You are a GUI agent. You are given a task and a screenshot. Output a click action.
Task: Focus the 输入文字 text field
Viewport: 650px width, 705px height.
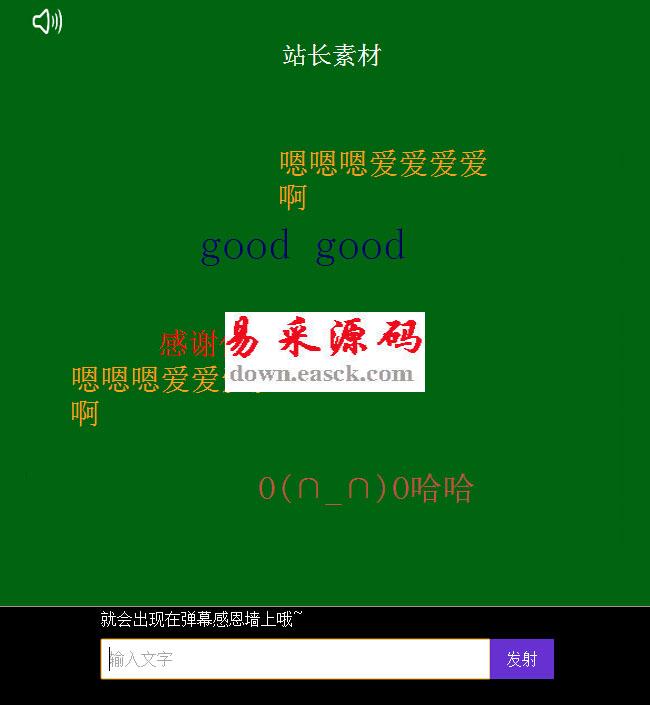point(295,659)
